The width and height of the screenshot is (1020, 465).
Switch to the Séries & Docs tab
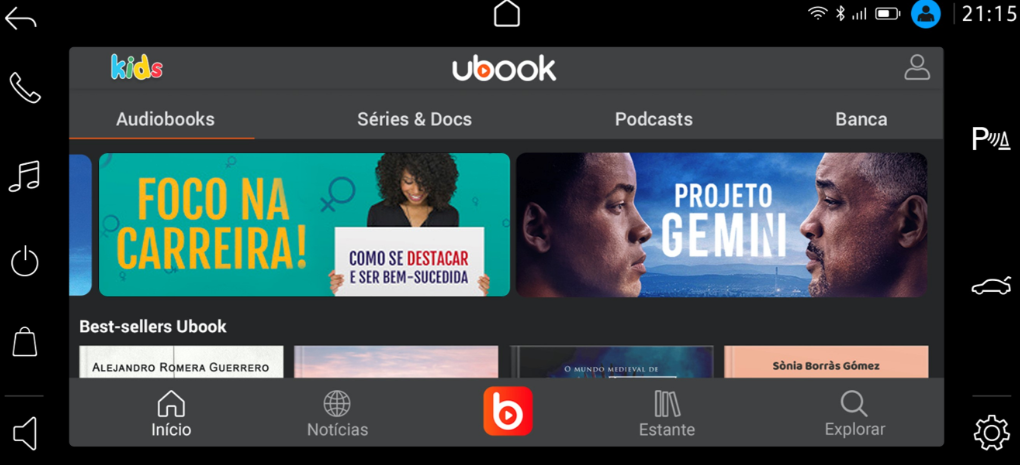[x=414, y=119]
